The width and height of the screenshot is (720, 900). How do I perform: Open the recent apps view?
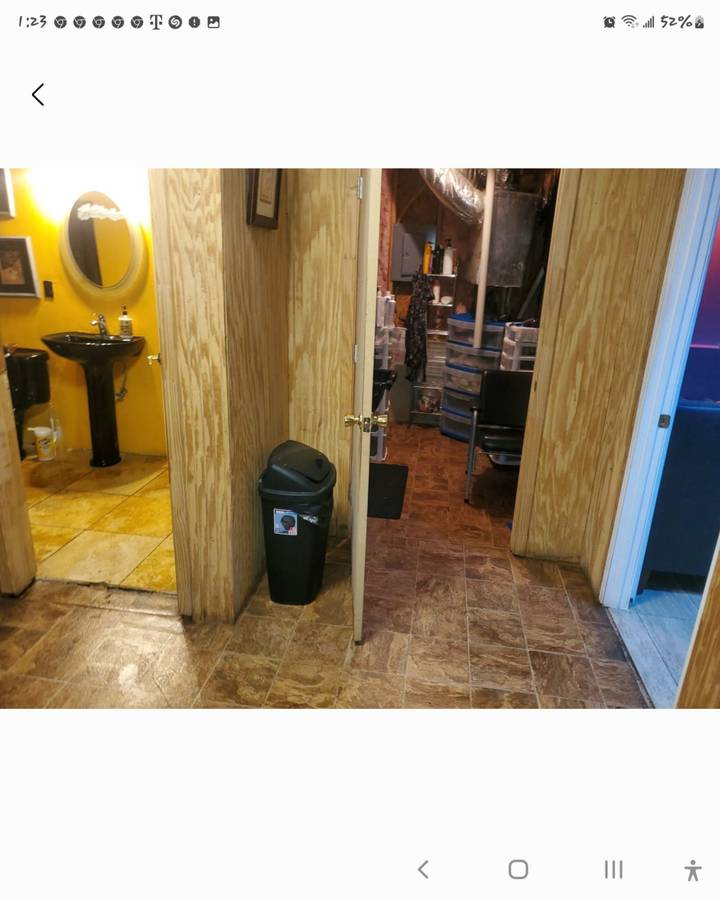coord(613,869)
